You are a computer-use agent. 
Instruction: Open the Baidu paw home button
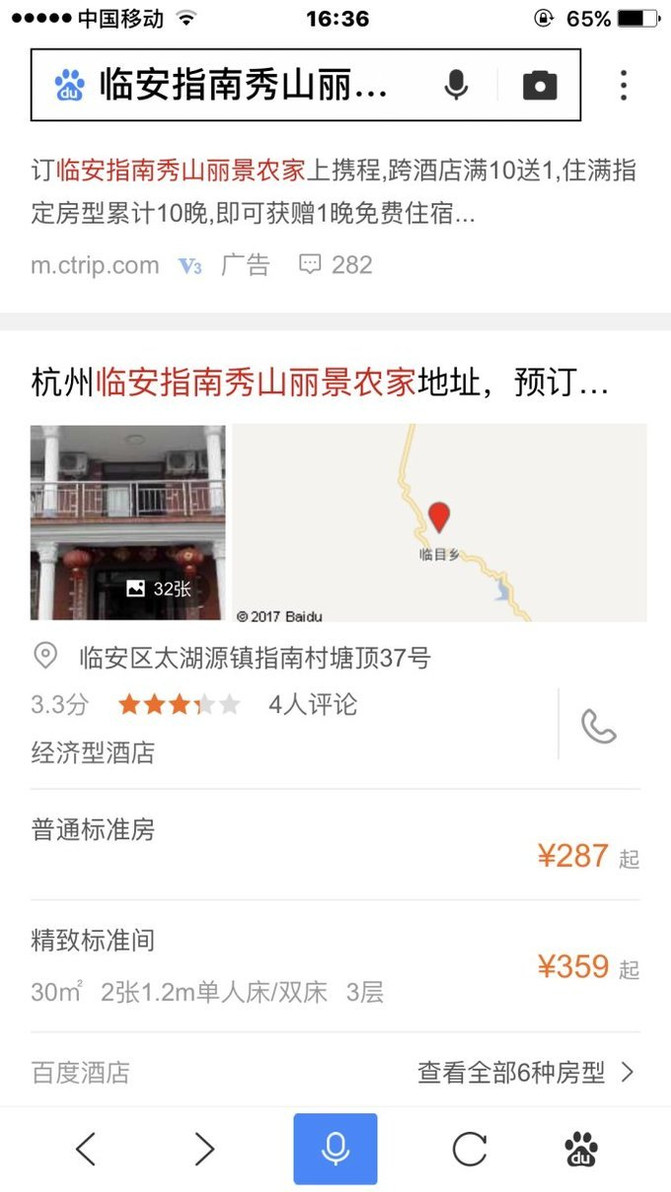click(582, 1149)
